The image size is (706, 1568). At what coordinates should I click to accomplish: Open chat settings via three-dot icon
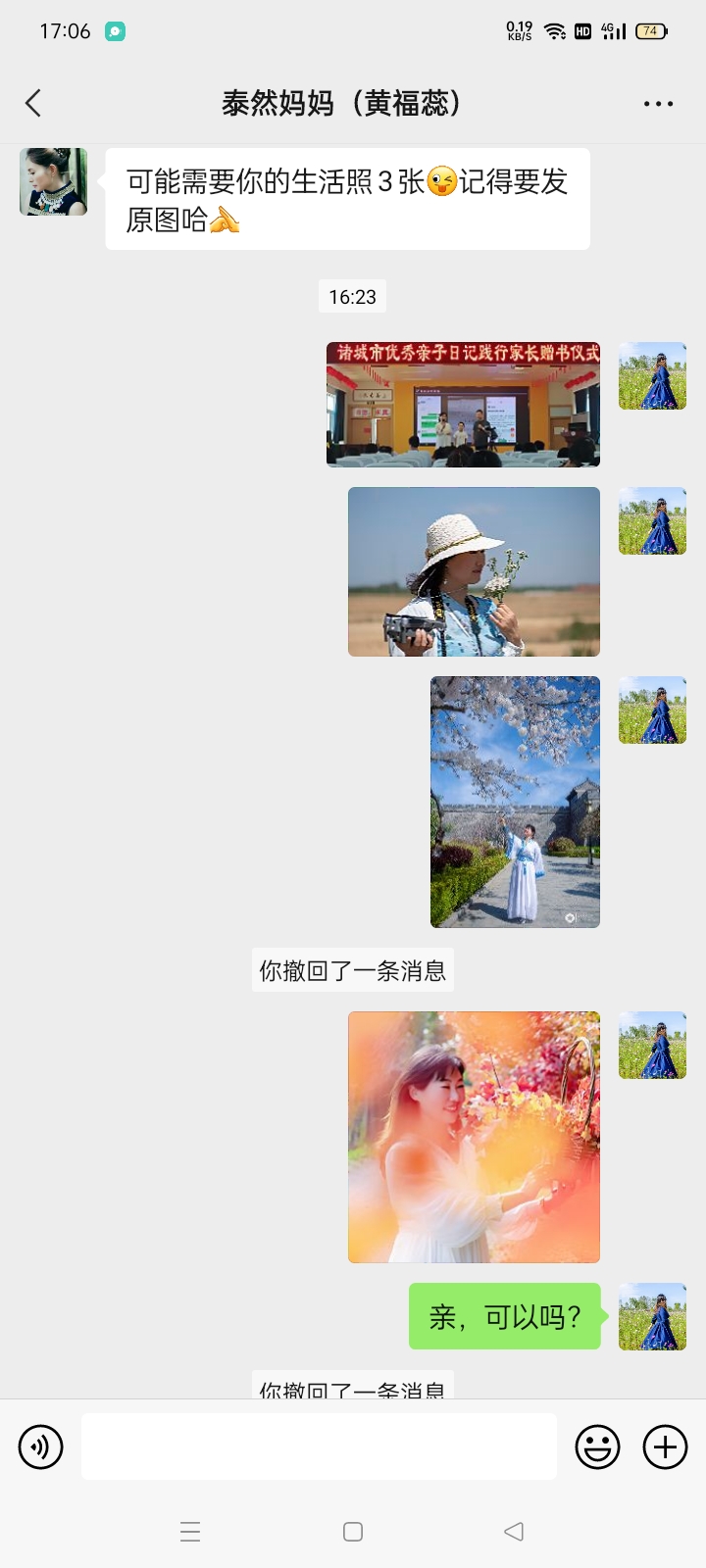tap(660, 102)
